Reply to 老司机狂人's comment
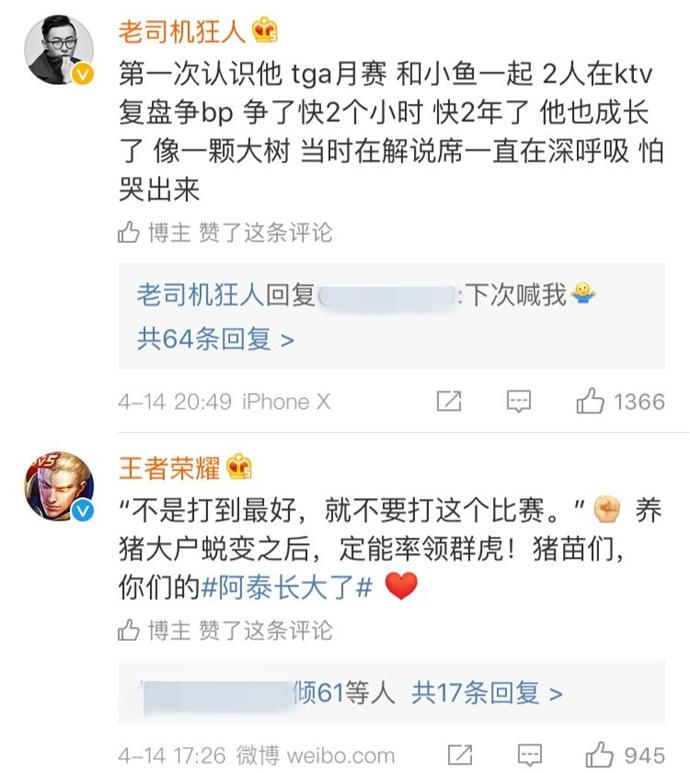The width and height of the screenshot is (690, 773). tap(518, 402)
